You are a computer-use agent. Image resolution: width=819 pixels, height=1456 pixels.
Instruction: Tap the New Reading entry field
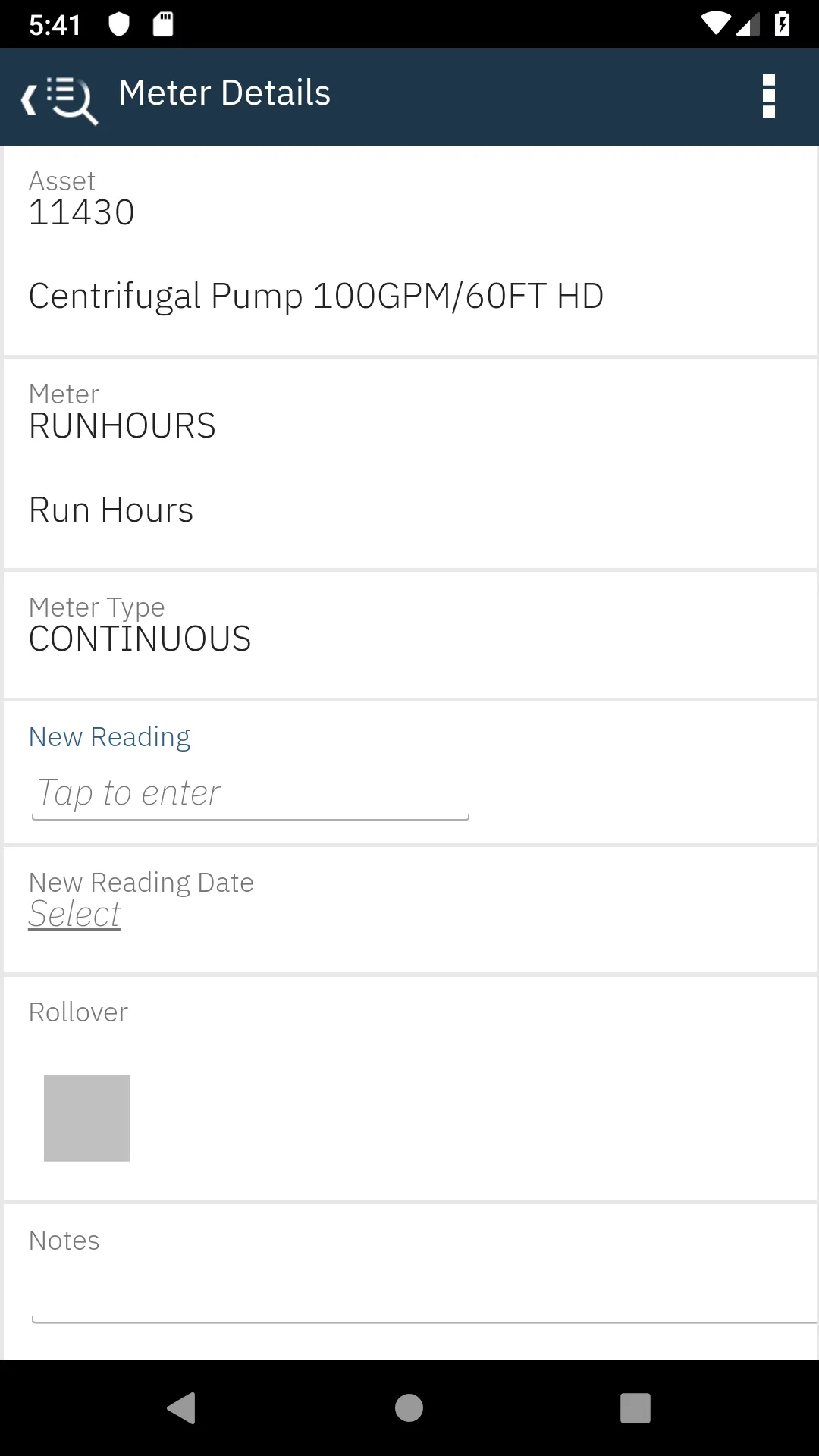click(x=250, y=793)
